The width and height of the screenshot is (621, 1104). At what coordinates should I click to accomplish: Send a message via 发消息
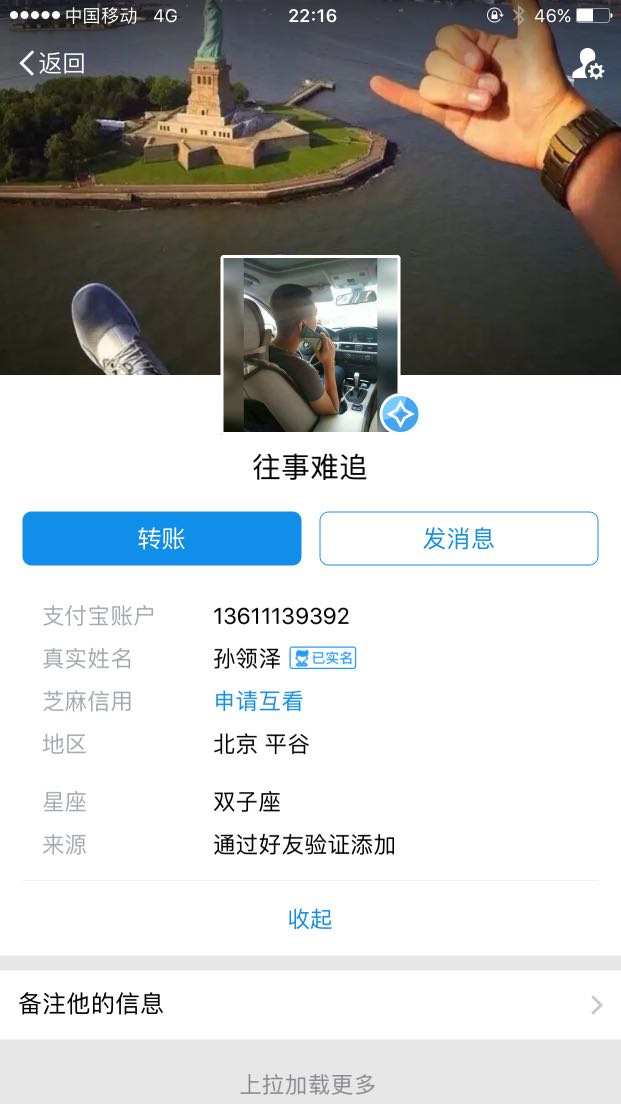pos(458,538)
